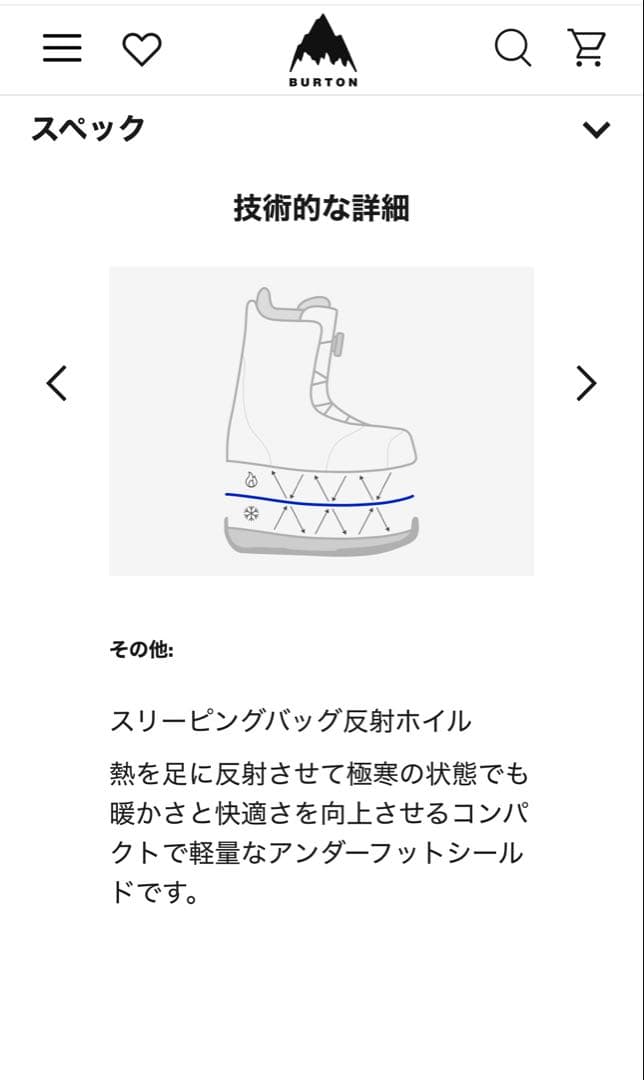Open the shopping cart

pos(586,47)
